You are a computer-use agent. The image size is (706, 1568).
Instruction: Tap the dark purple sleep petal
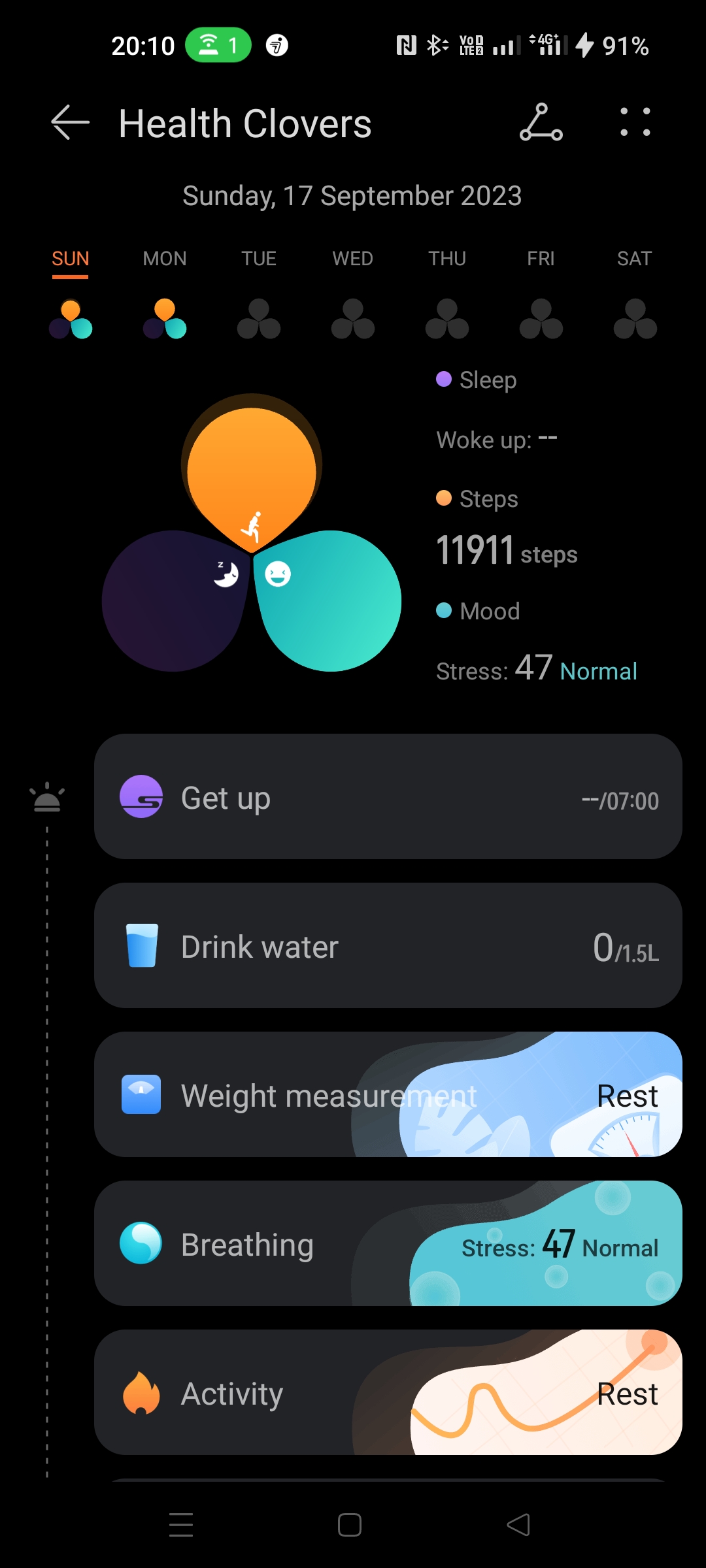point(173,601)
